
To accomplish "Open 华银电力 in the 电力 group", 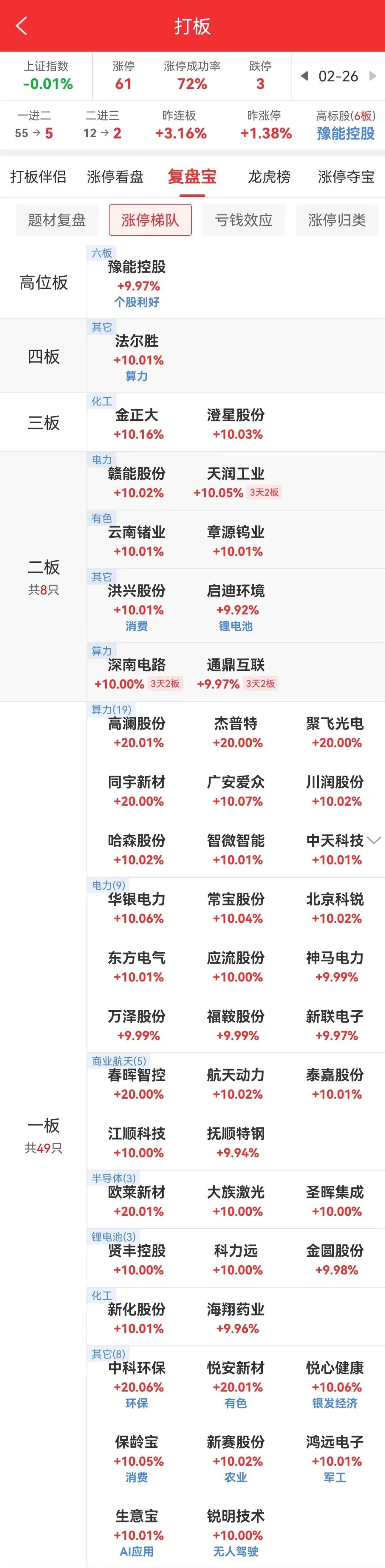I will (137, 908).
